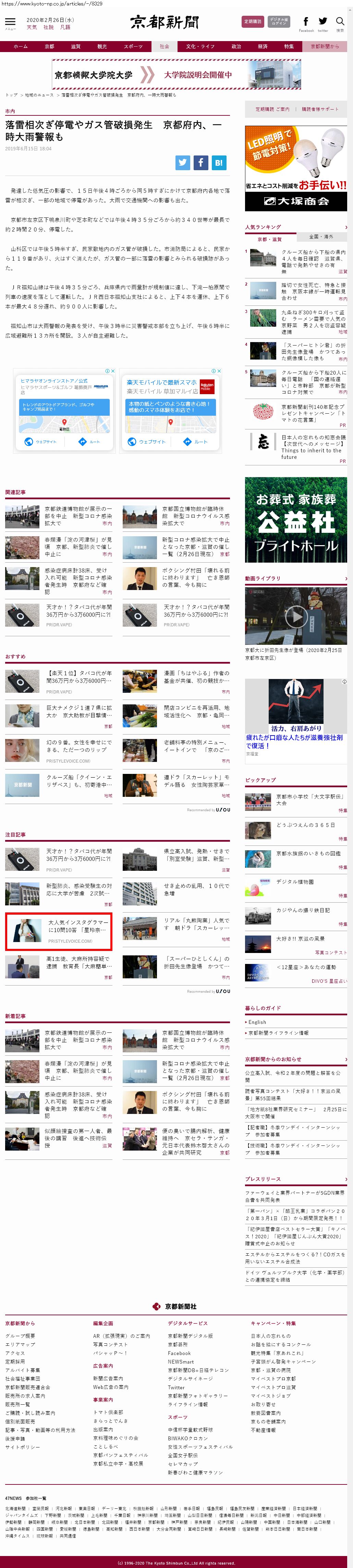Open the 地域のニュース breadcrumb link
Viewport: 353px width, 1568px height.
(x=39, y=95)
